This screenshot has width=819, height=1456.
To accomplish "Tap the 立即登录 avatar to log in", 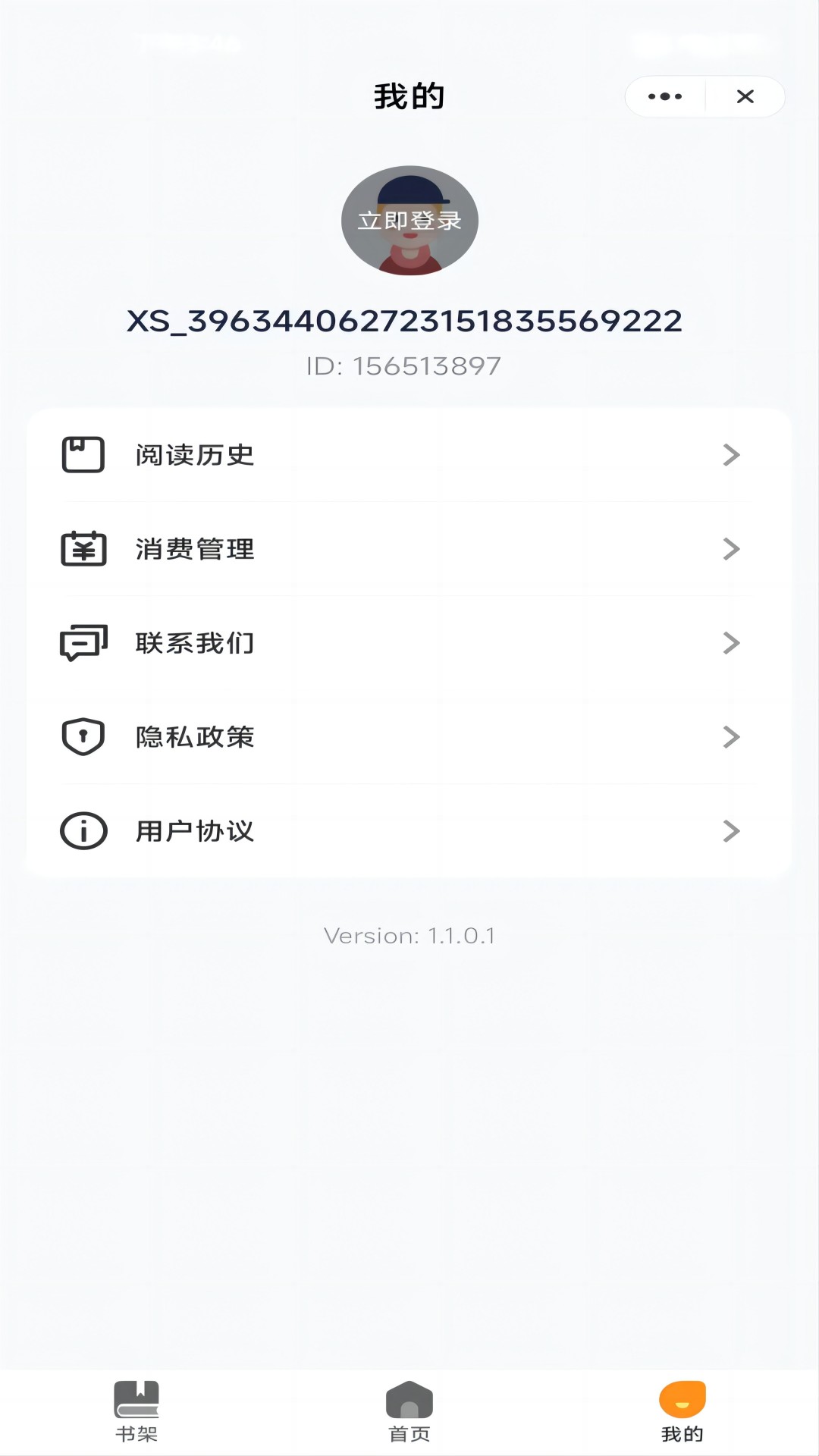I will pos(409,221).
